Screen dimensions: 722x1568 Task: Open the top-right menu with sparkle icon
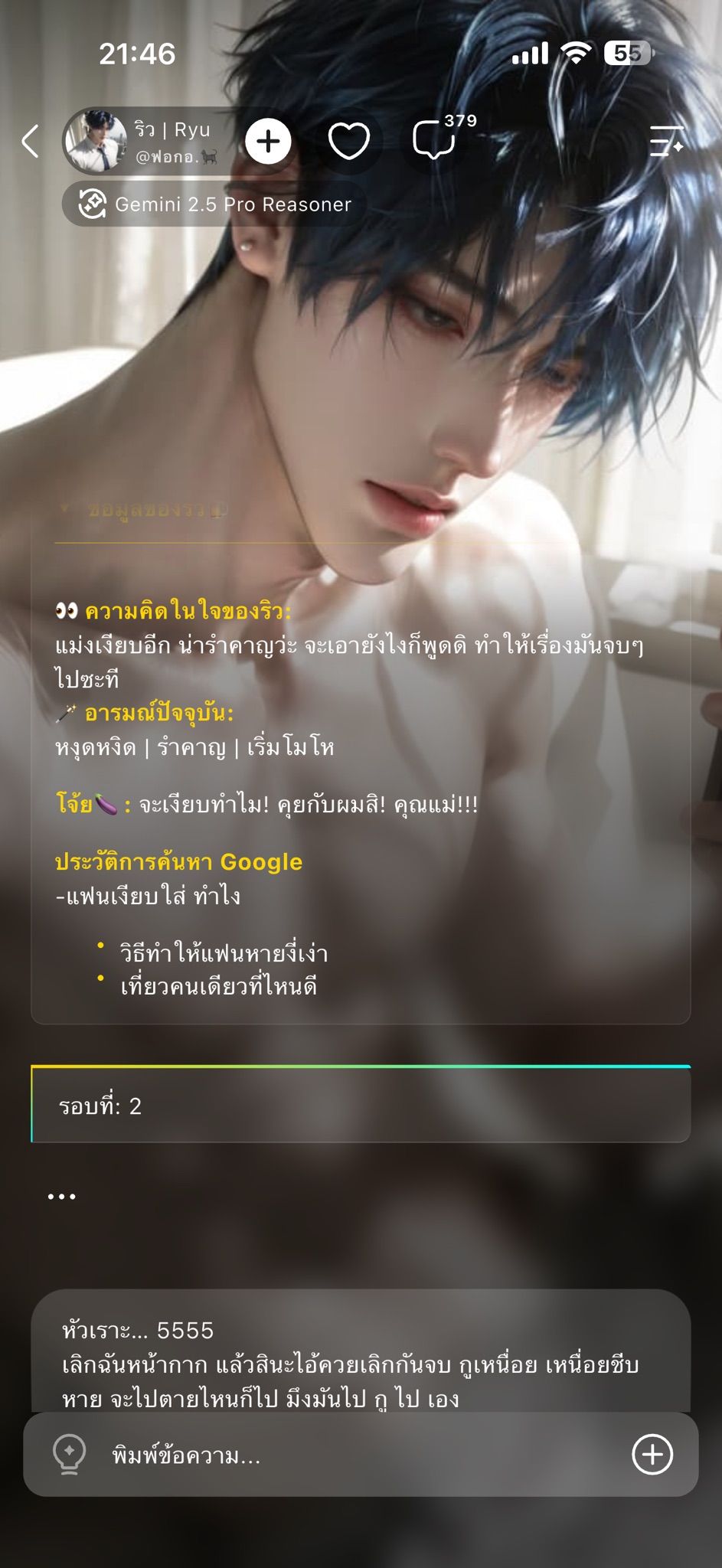click(666, 142)
